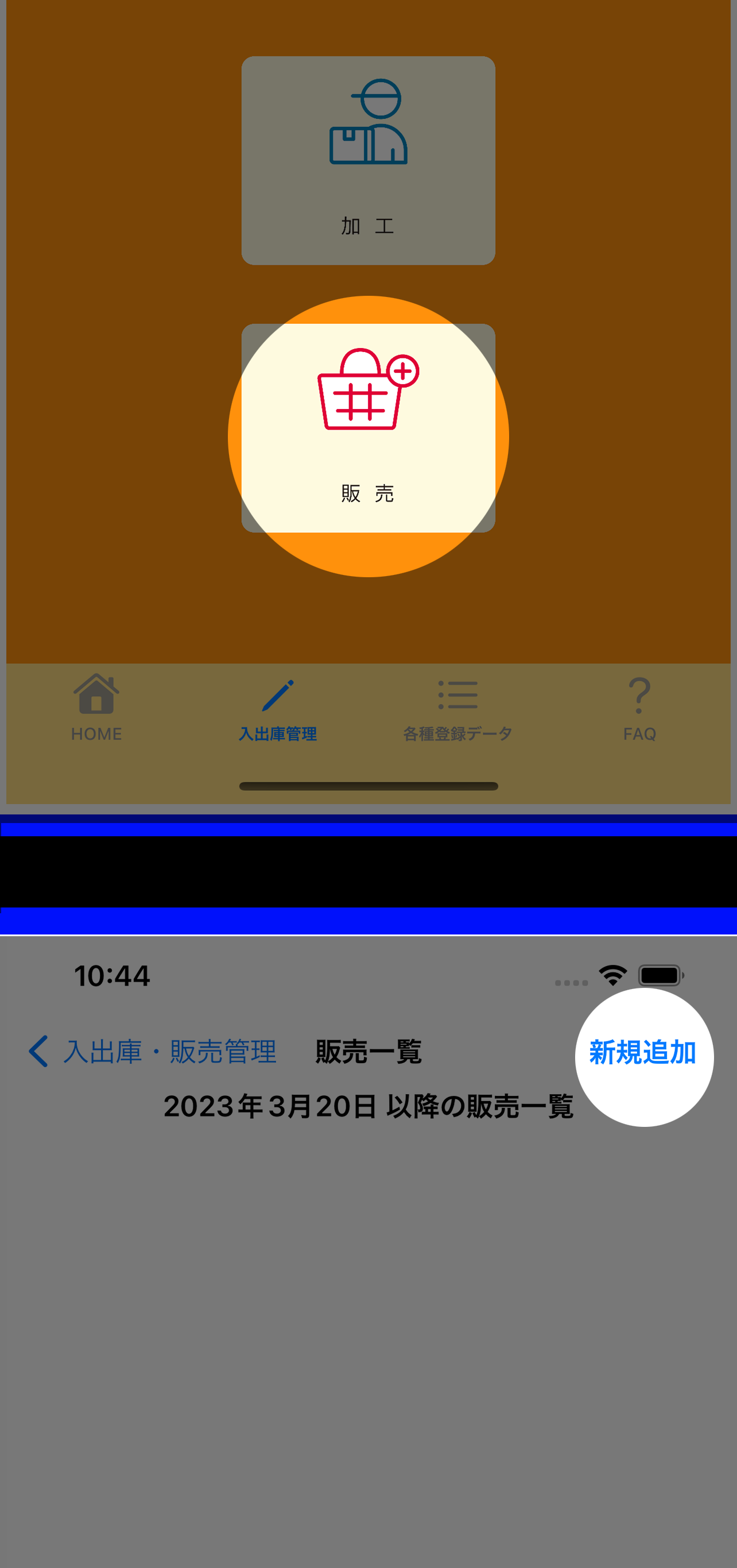Open the FAQ tab
Image resolution: width=737 pixels, height=1568 pixels.
[x=638, y=715]
